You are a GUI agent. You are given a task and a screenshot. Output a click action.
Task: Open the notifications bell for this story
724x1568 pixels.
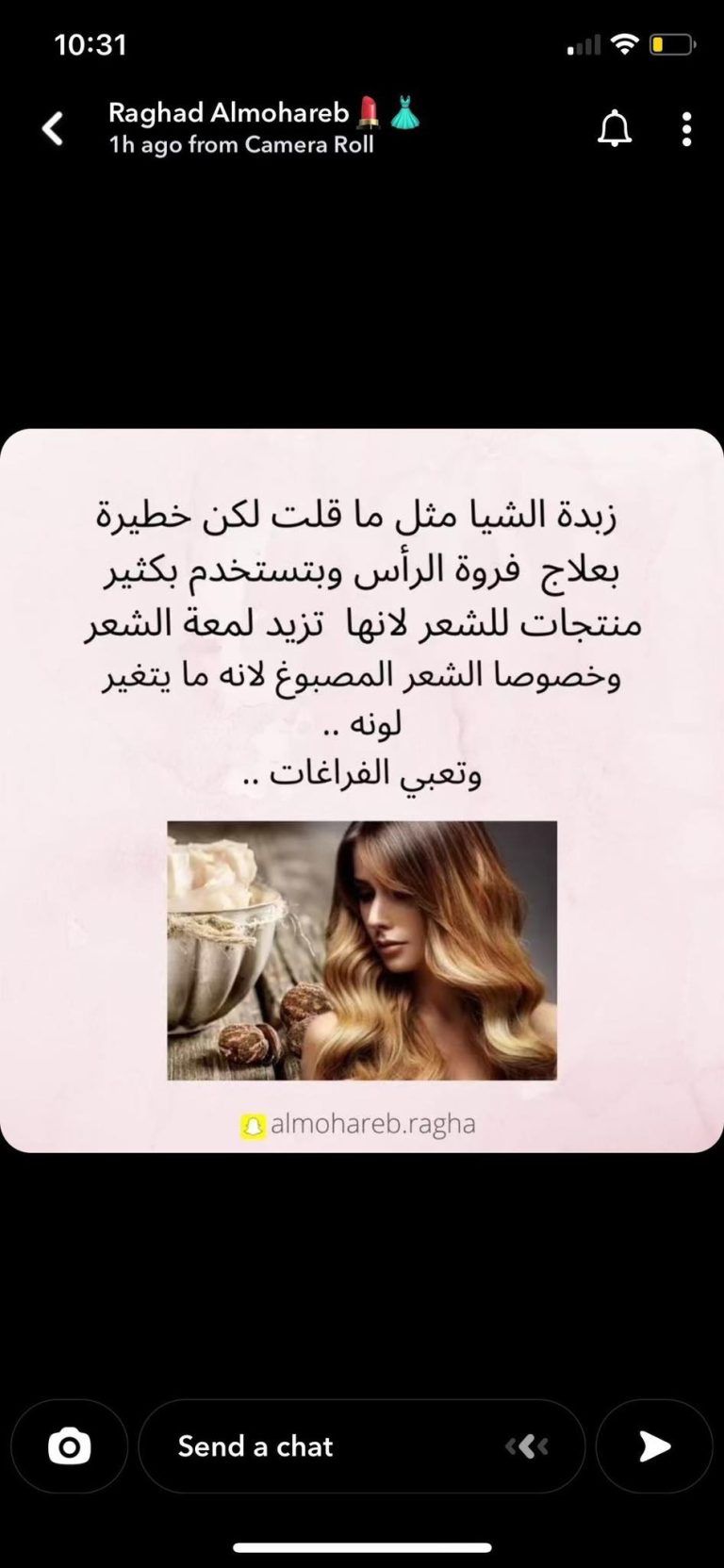[614, 128]
